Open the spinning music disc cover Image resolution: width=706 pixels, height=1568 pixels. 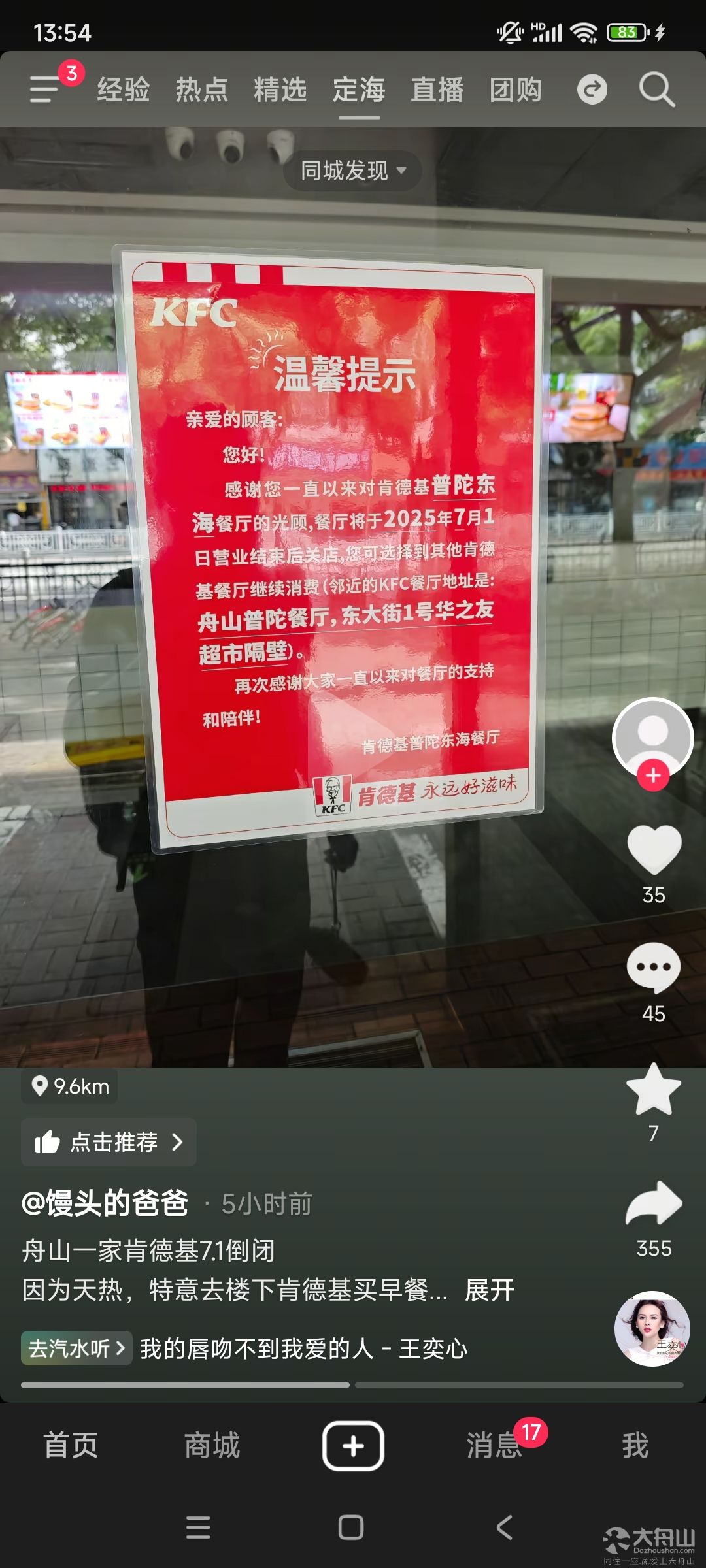point(652,1328)
